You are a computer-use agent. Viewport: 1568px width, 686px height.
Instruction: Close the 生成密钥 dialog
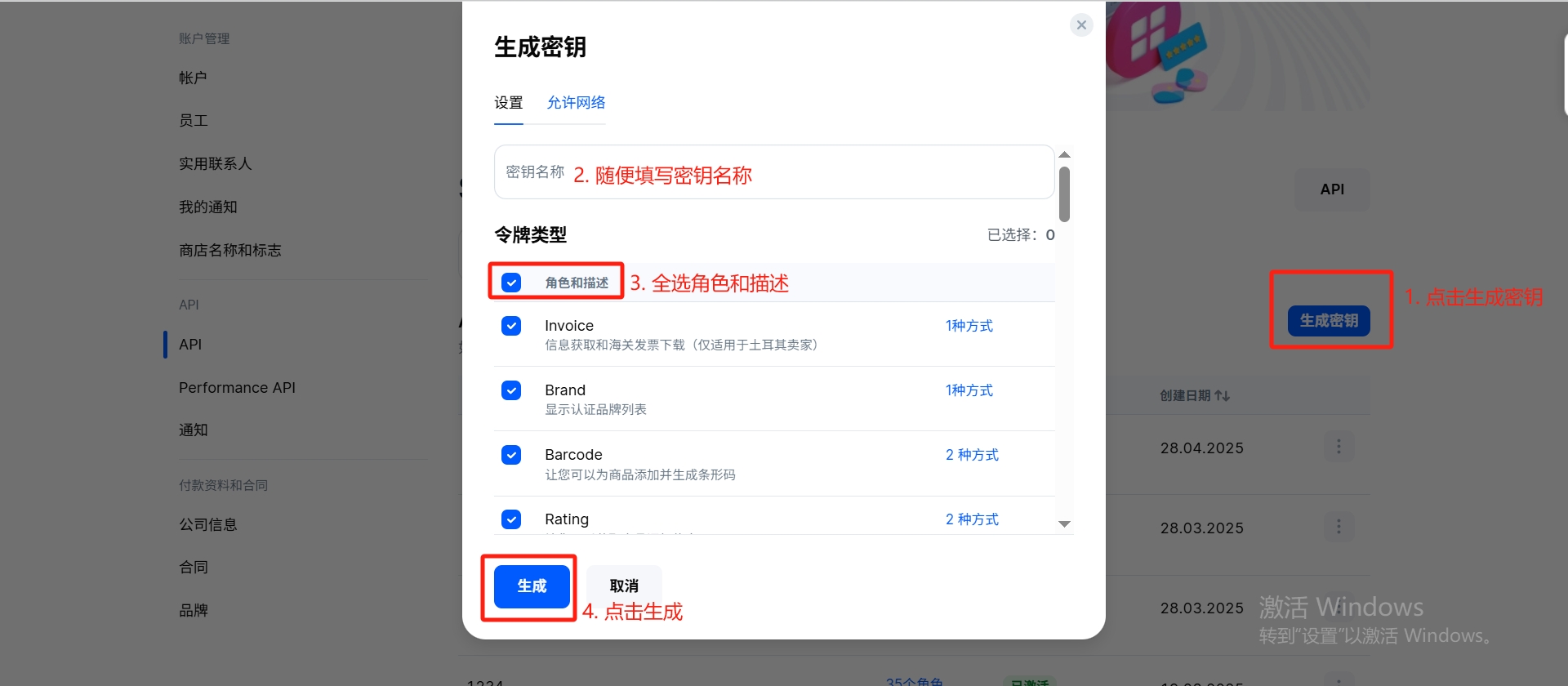pyautogui.click(x=1081, y=25)
